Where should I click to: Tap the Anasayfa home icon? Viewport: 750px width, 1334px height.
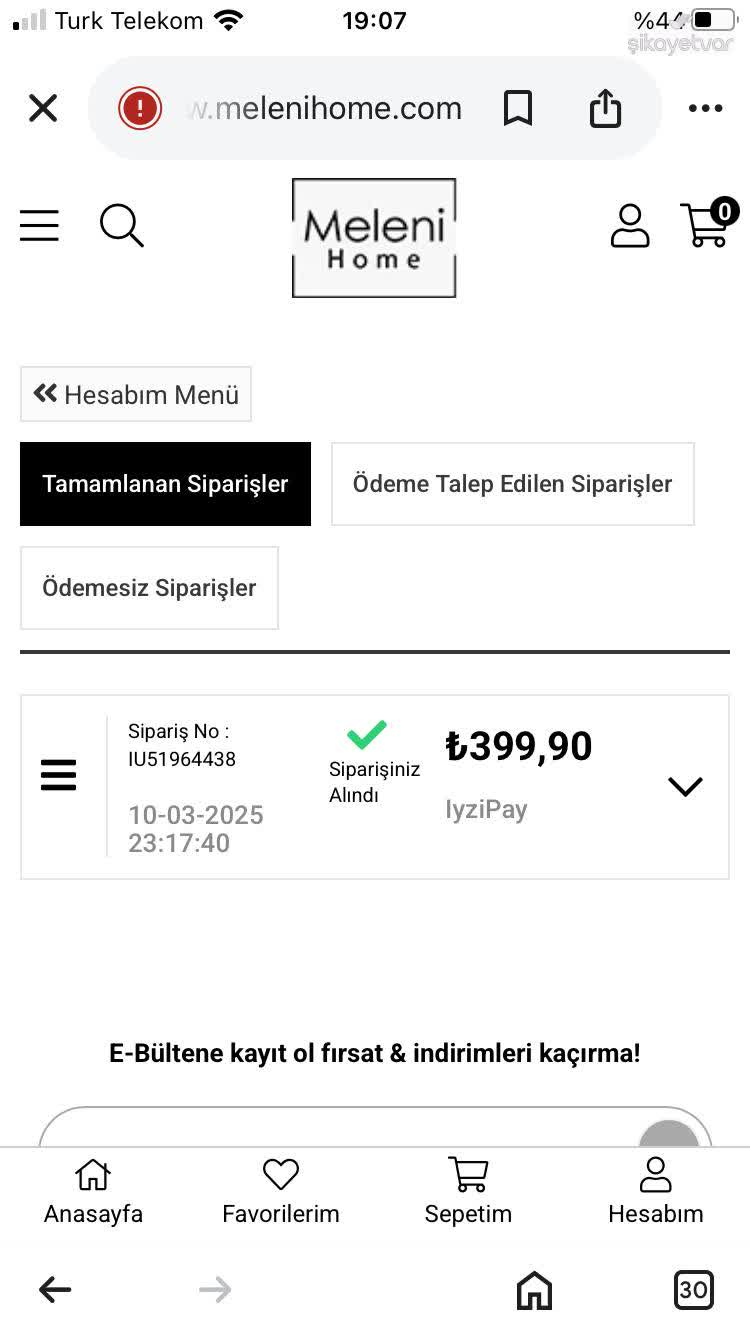[x=92, y=1174]
